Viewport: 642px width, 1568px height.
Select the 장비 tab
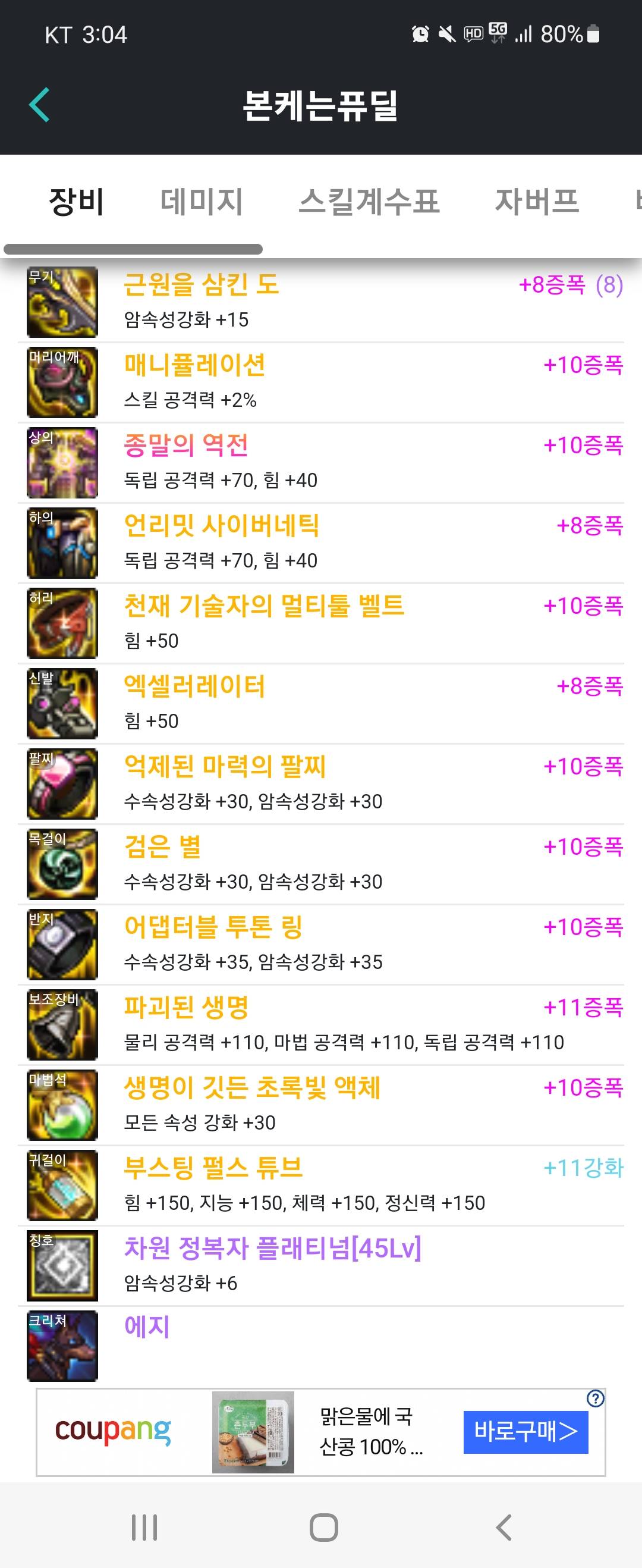(x=76, y=202)
